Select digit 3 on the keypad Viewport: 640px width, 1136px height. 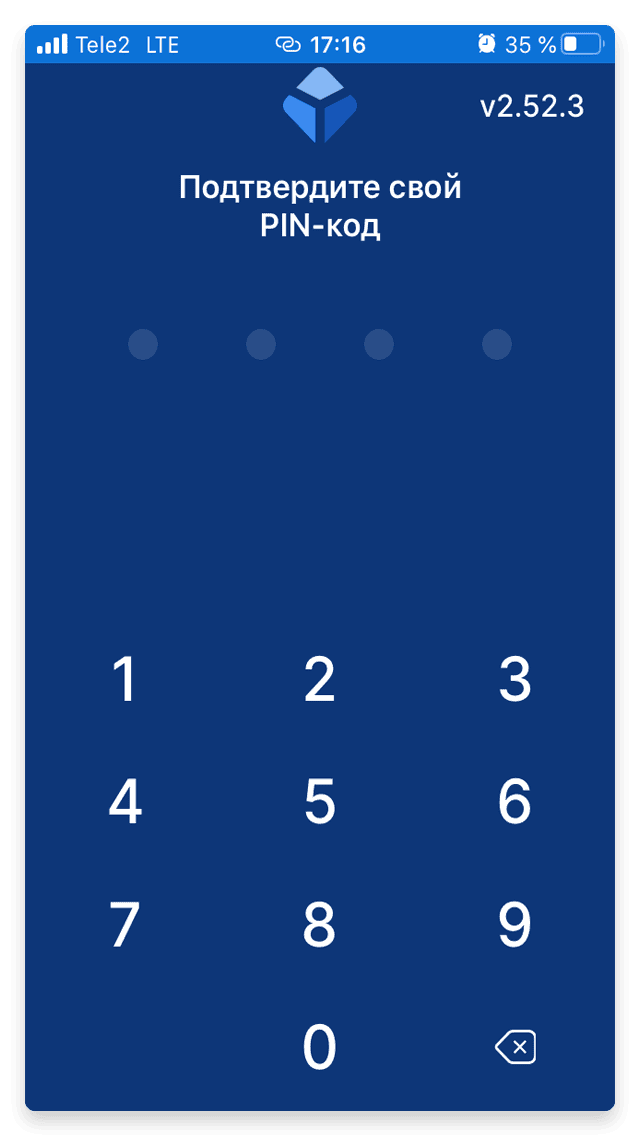[x=515, y=680]
